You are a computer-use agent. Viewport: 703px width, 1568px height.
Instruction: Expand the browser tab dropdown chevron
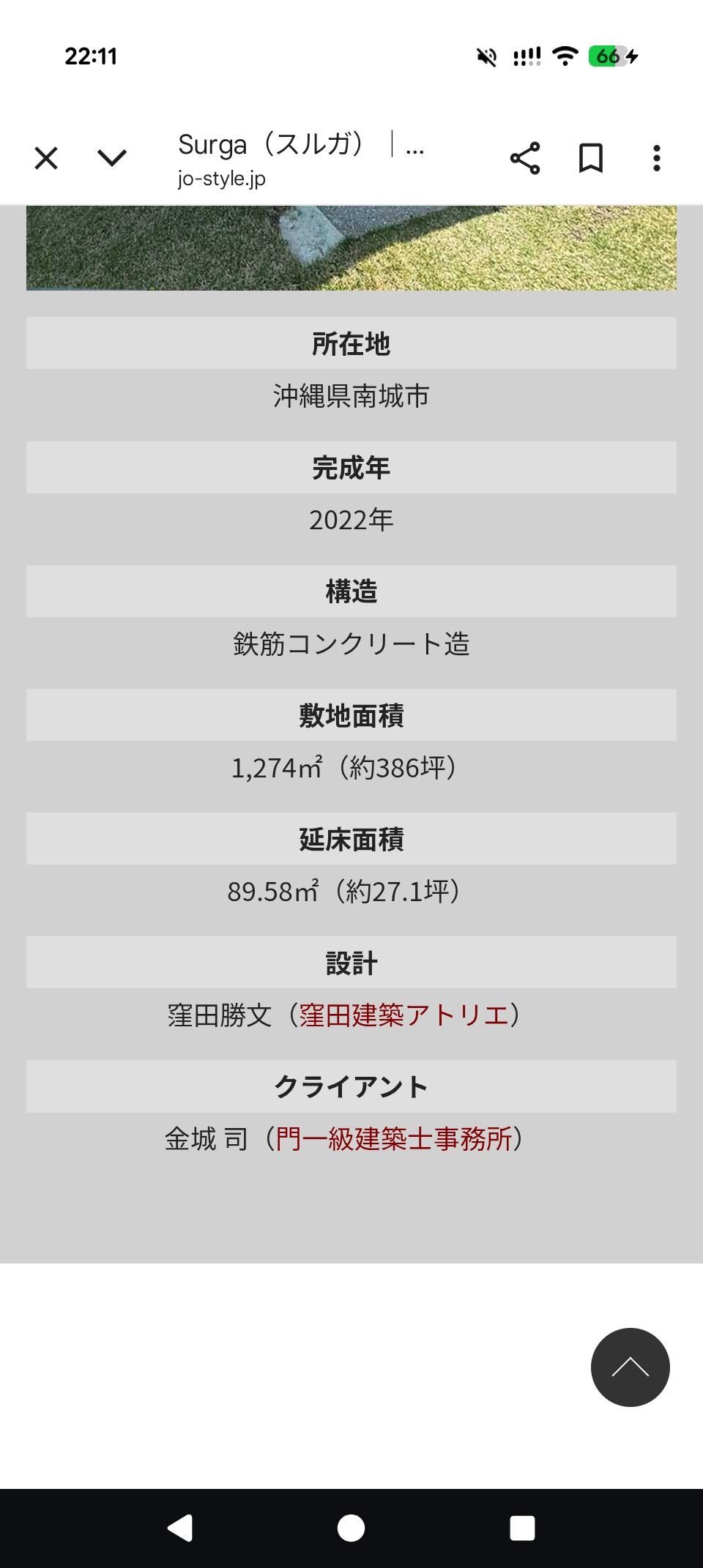[x=112, y=158]
